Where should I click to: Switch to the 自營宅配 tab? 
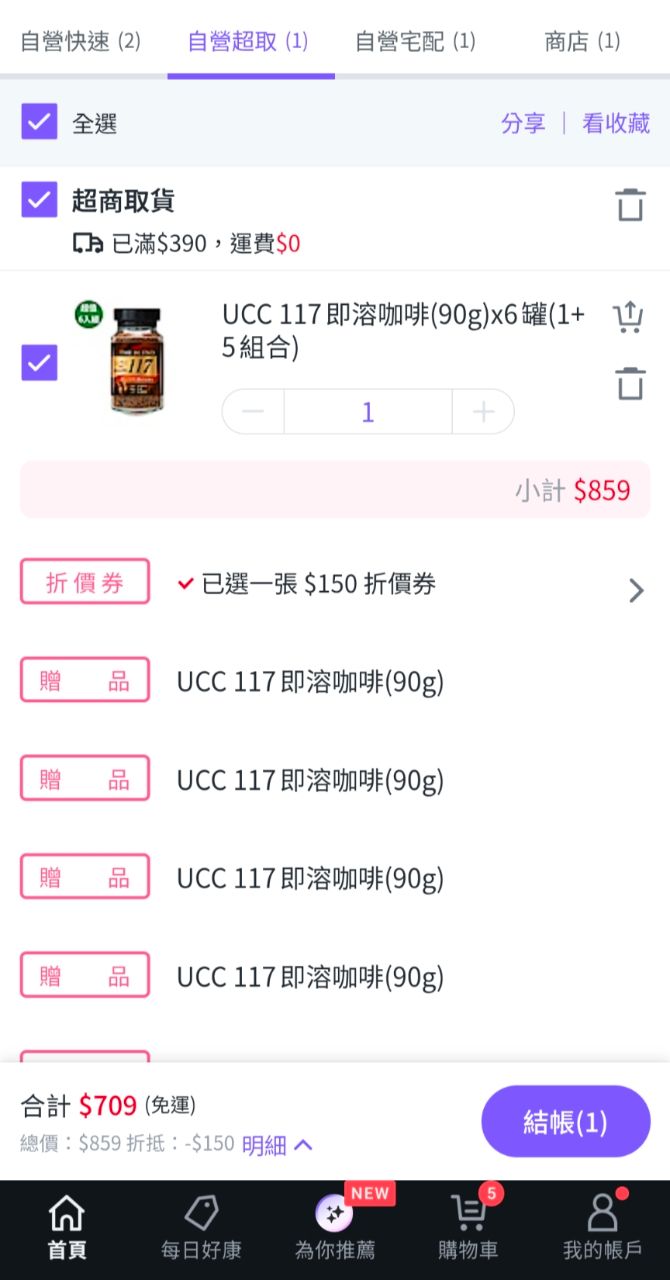point(415,41)
